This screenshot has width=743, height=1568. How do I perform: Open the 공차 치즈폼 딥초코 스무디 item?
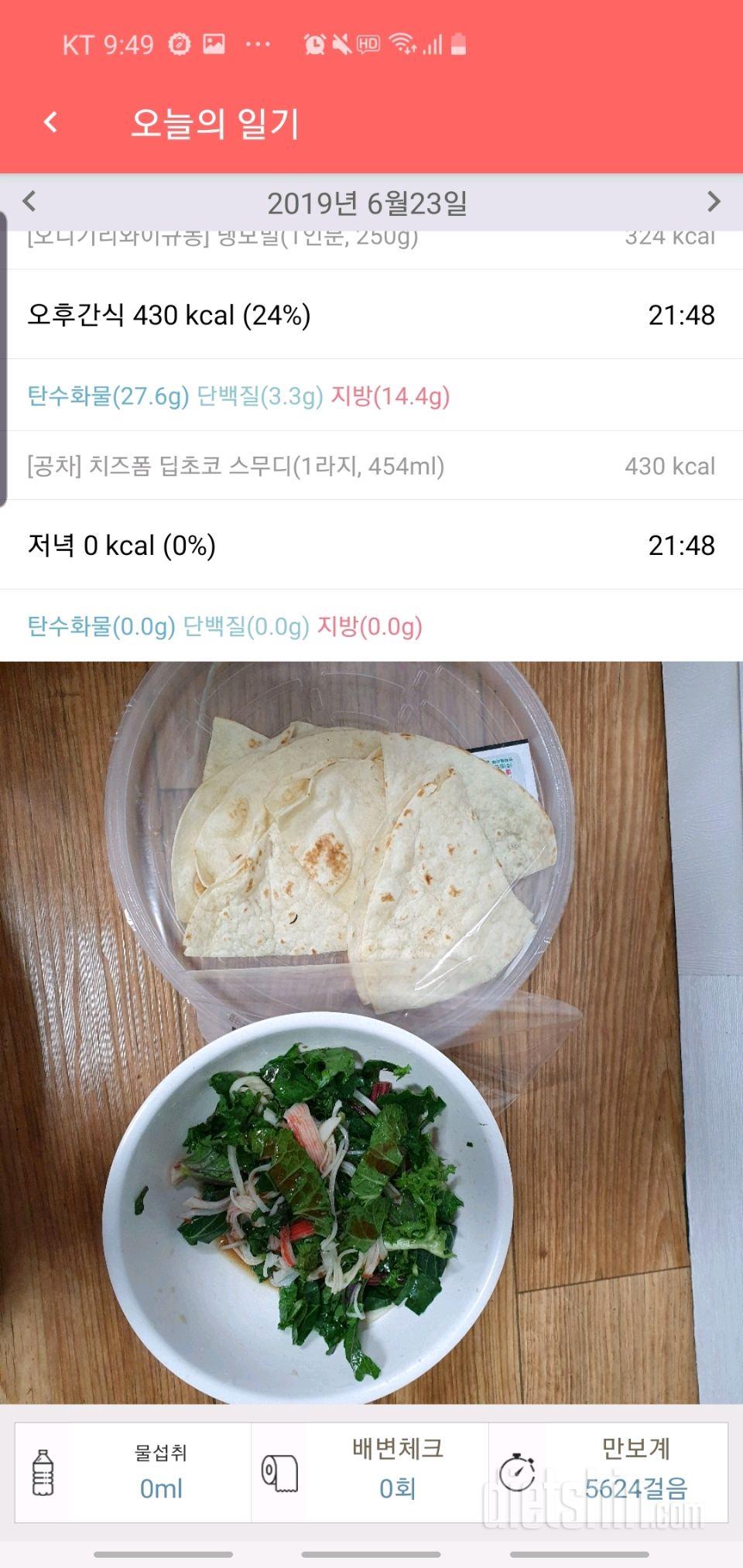point(371,466)
